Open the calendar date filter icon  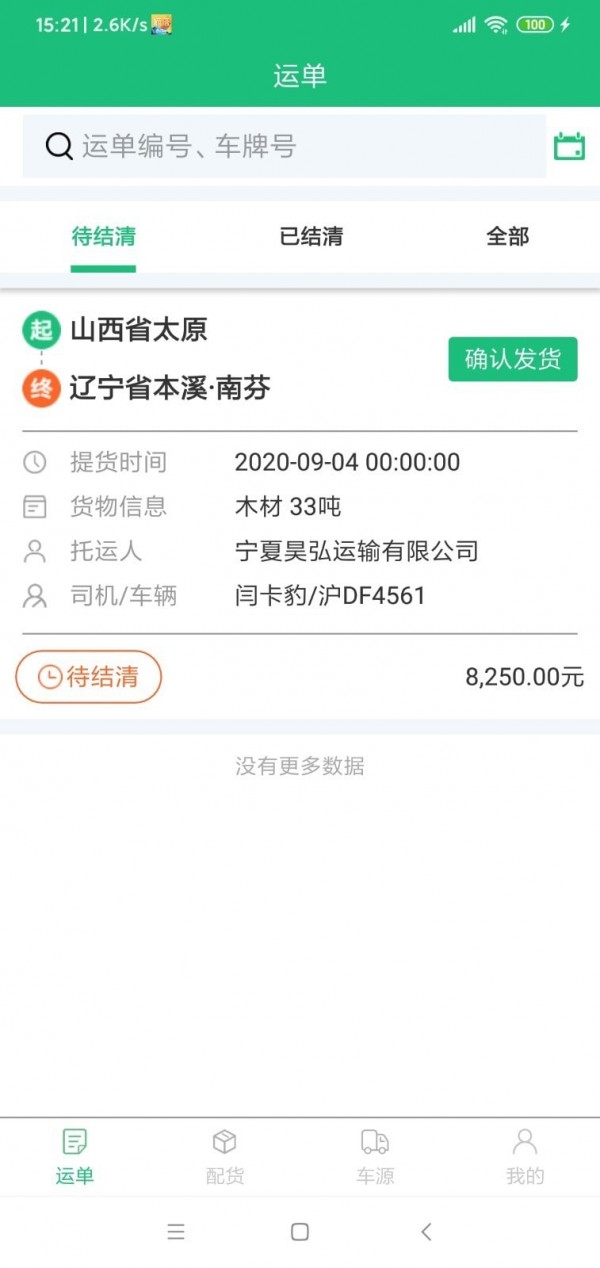coord(569,147)
